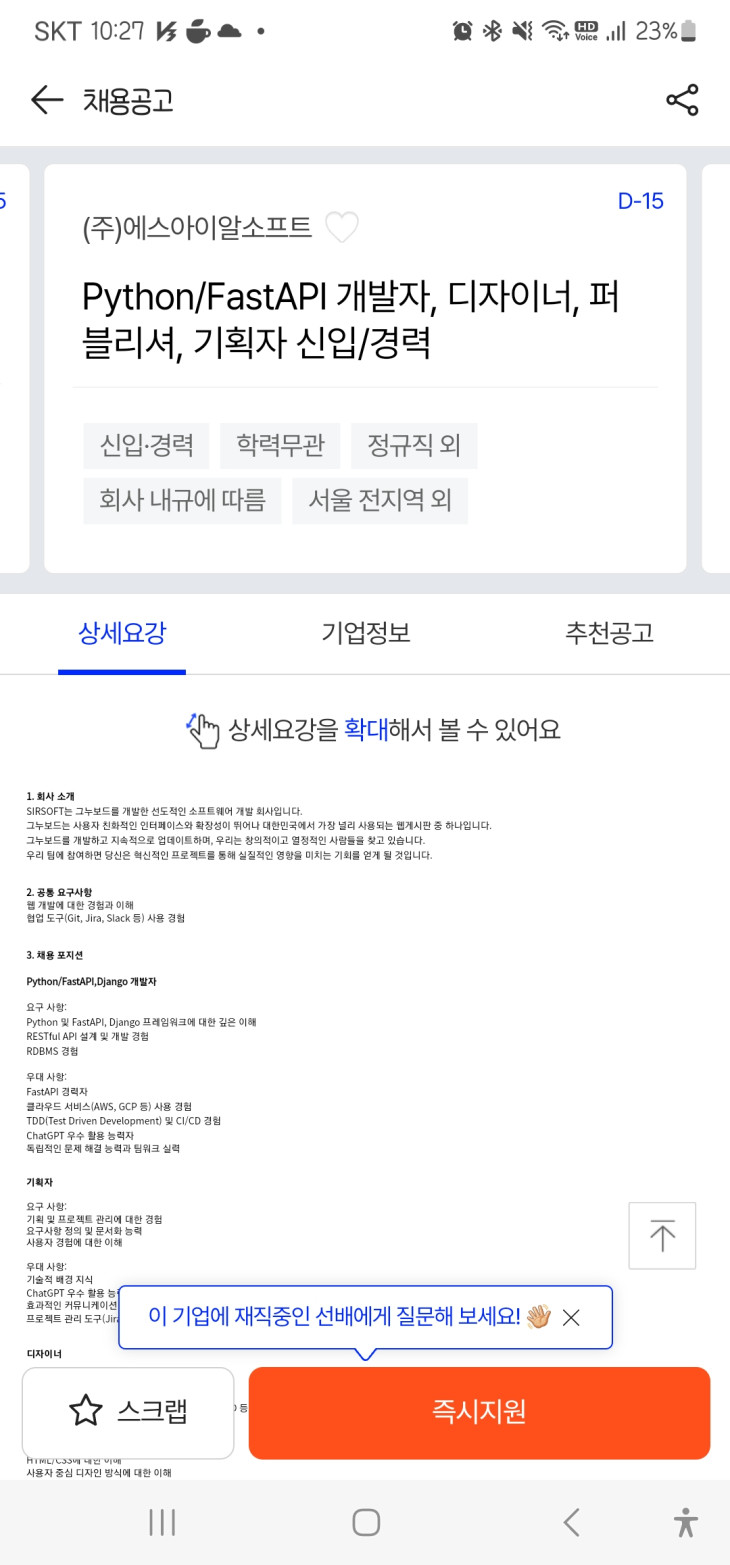Jump to top with the up-arrow button
Image resolution: width=730 pixels, height=1565 pixels.
pyautogui.click(x=662, y=1235)
